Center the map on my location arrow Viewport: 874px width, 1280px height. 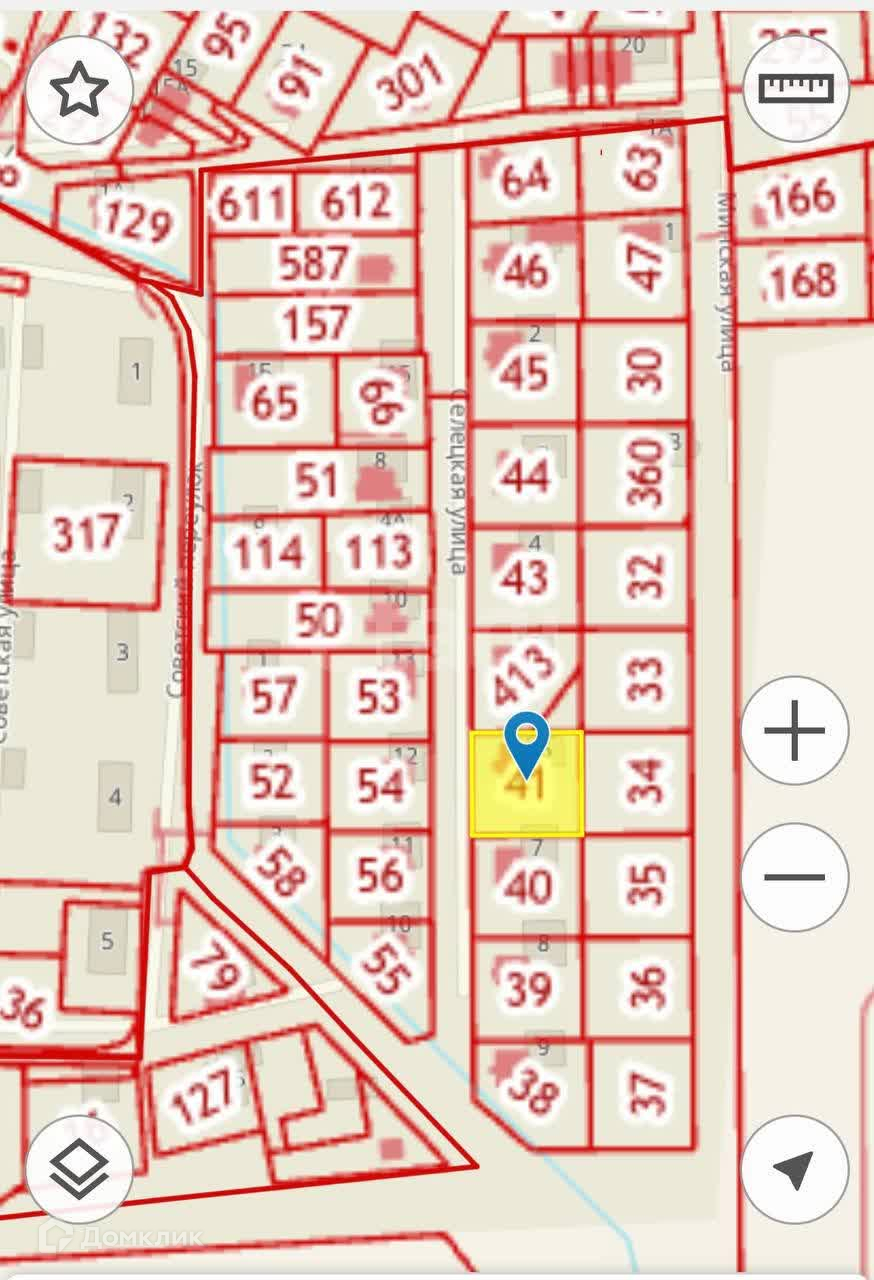pyautogui.click(x=795, y=1169)
